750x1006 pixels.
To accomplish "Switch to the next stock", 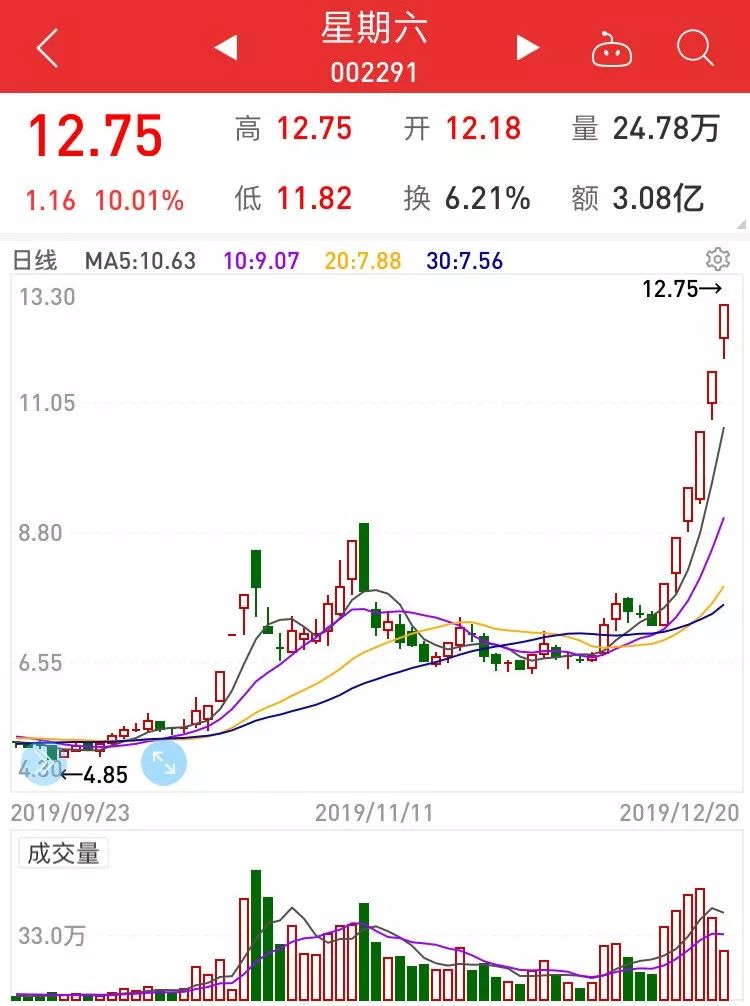I will click(x=527, y=47).
